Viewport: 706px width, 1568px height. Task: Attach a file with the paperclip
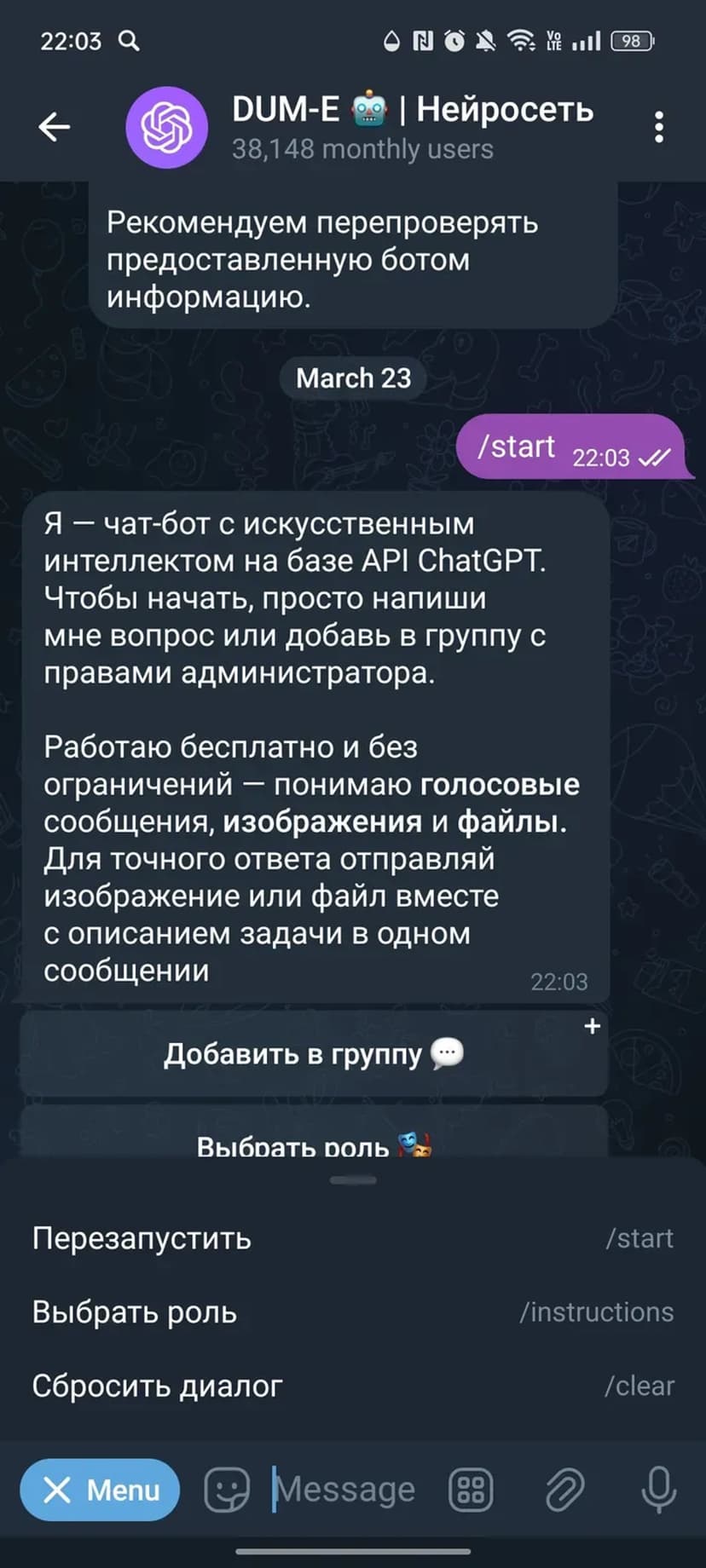click(x=564, y=1490)
